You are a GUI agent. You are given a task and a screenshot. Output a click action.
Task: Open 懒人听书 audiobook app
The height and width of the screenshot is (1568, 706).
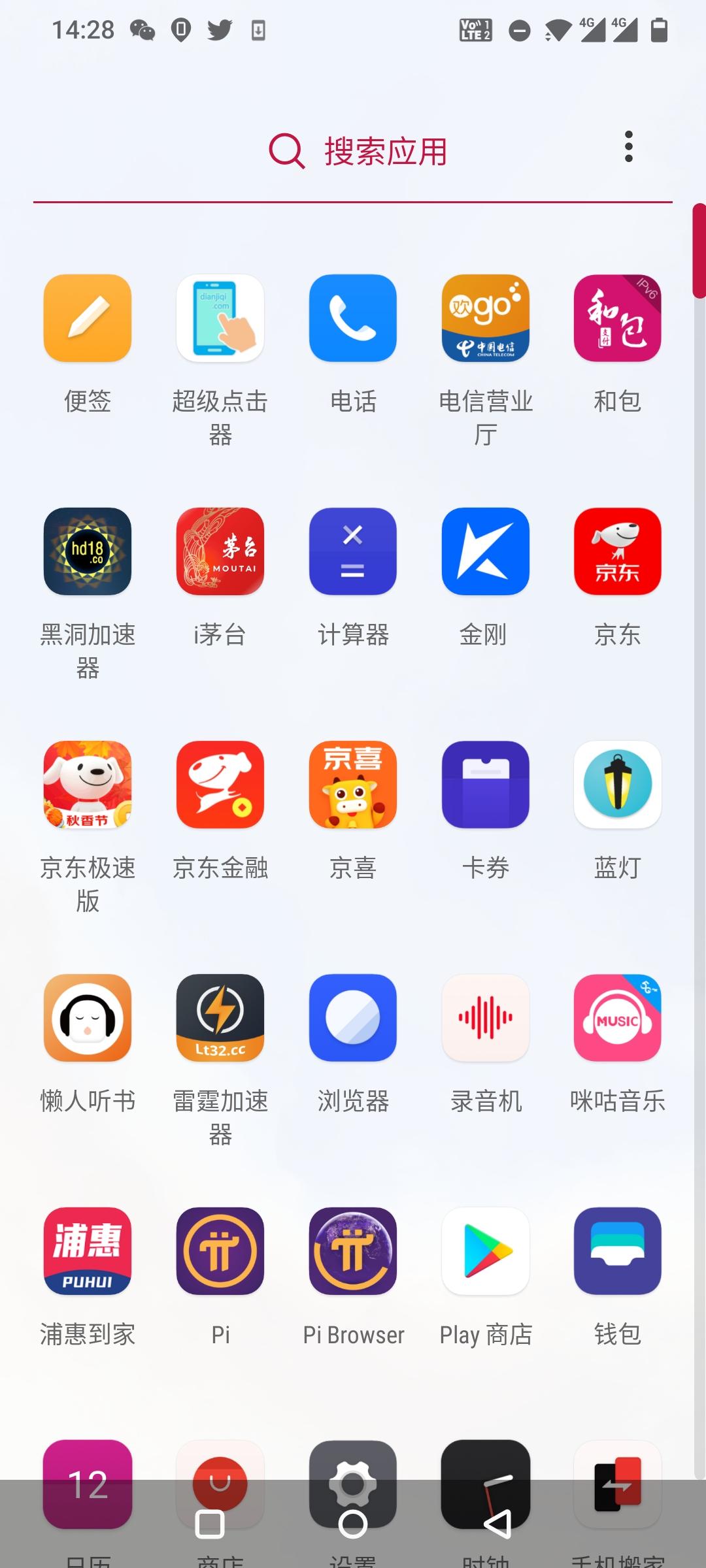click(x=88, y=1018)
